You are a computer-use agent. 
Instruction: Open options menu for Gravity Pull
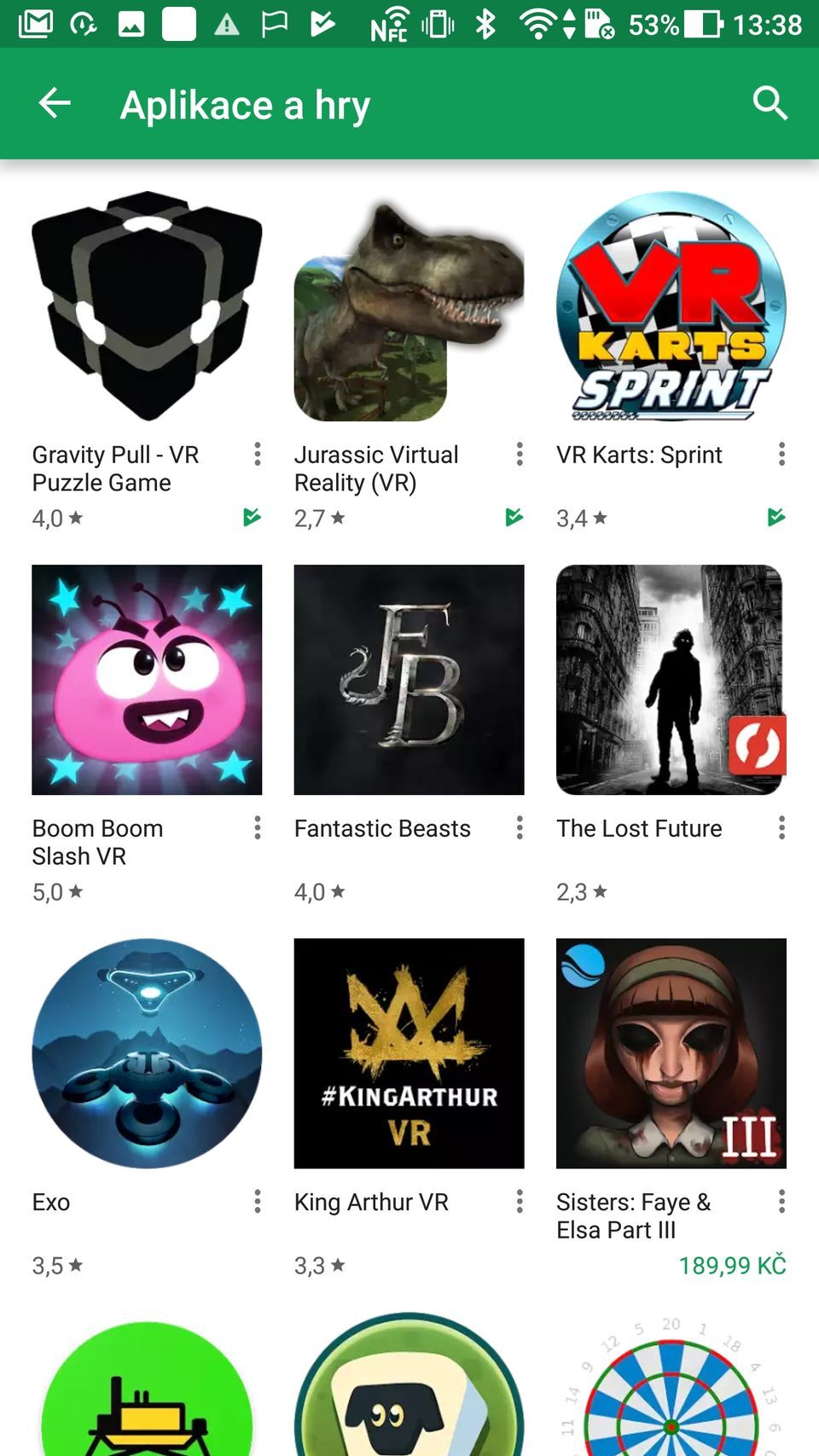[257, 455]
